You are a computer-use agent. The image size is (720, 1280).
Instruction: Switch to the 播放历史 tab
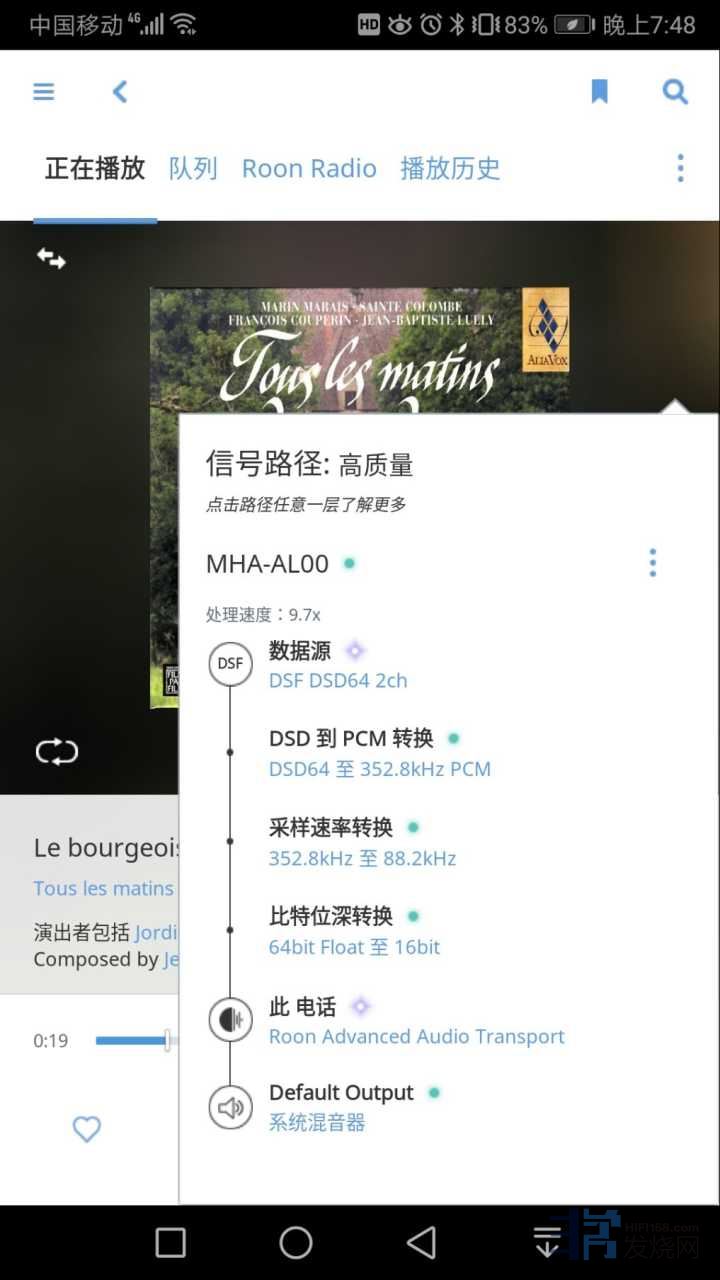pos(450,168)
